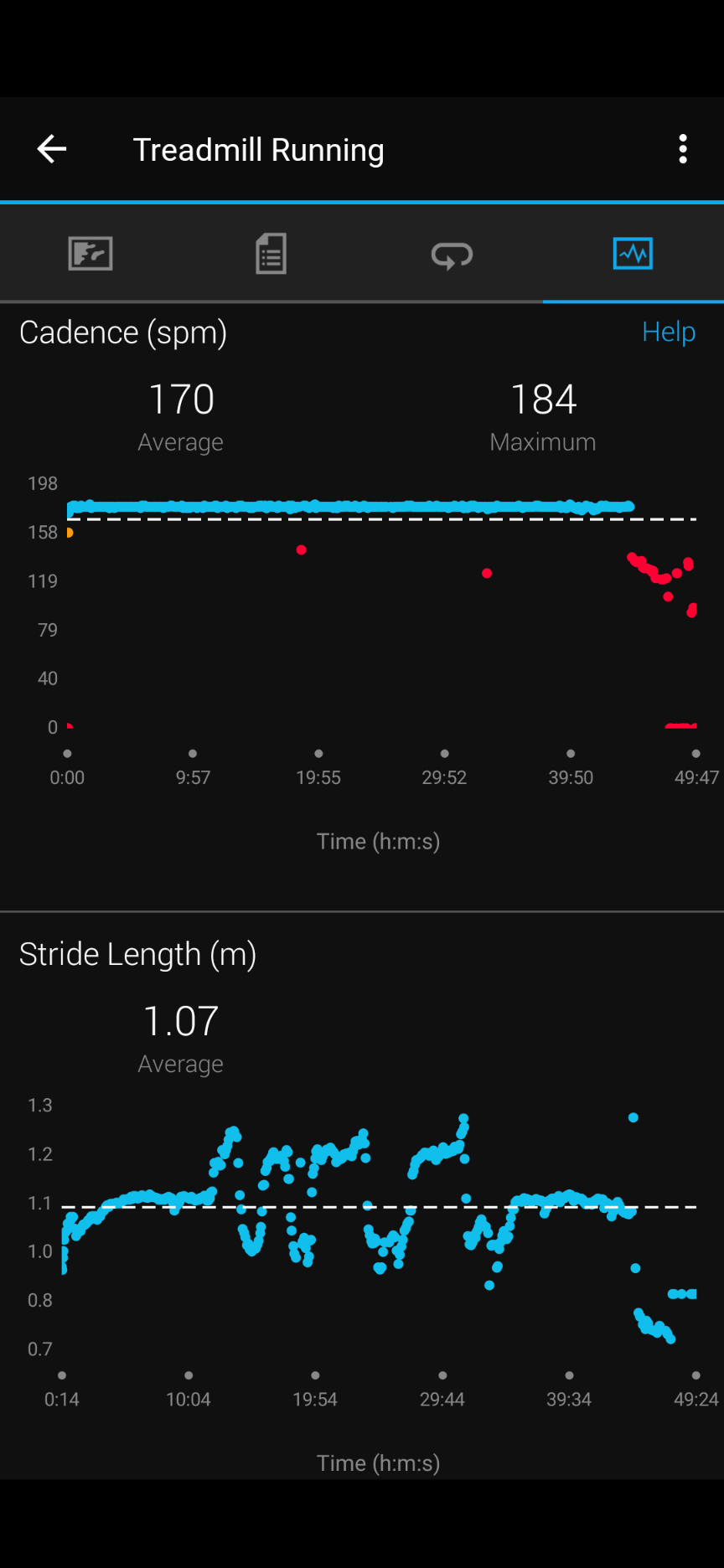Go back using the arrow icon
724x1568 pixels.
[x=51, y=149]
